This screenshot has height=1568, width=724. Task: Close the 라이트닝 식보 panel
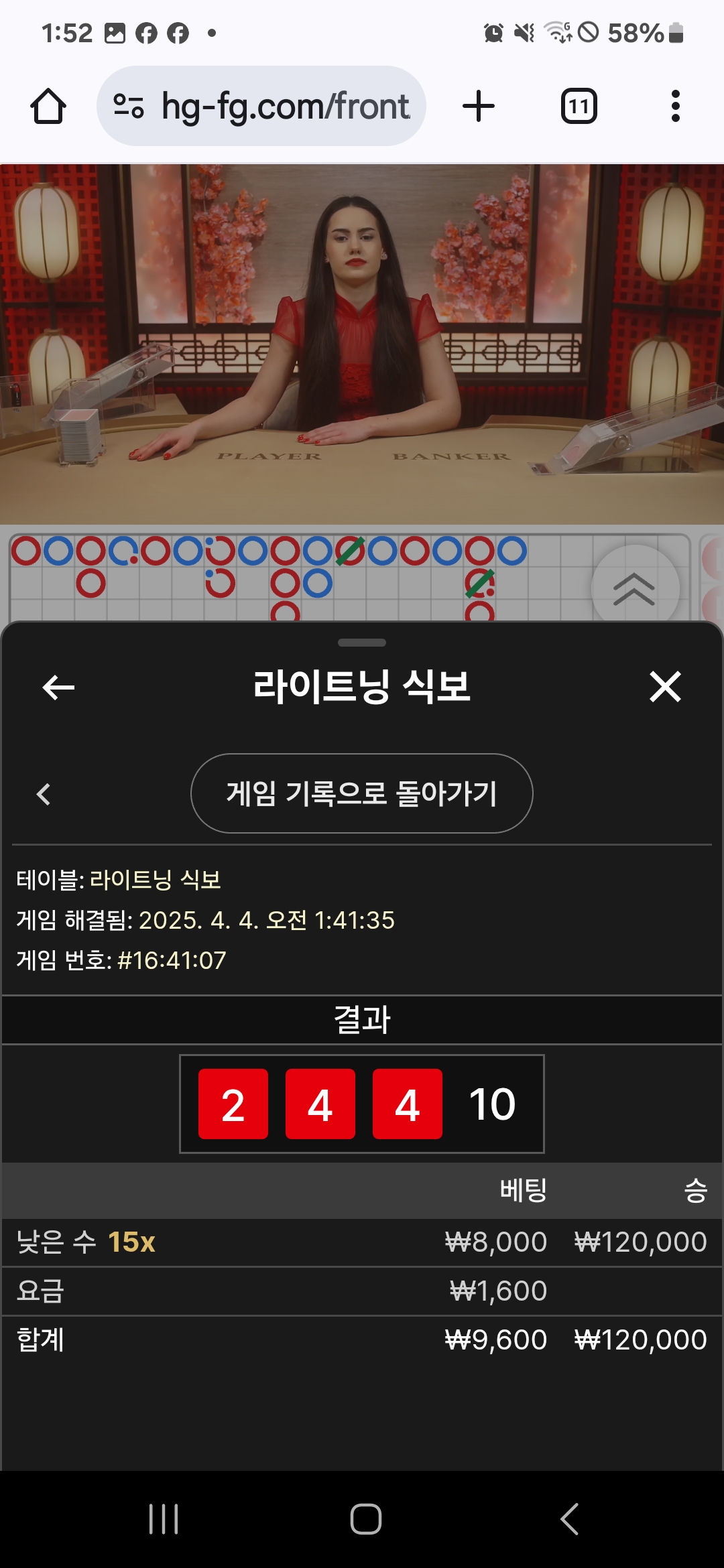pyautogui.click(x=666, y=687)
